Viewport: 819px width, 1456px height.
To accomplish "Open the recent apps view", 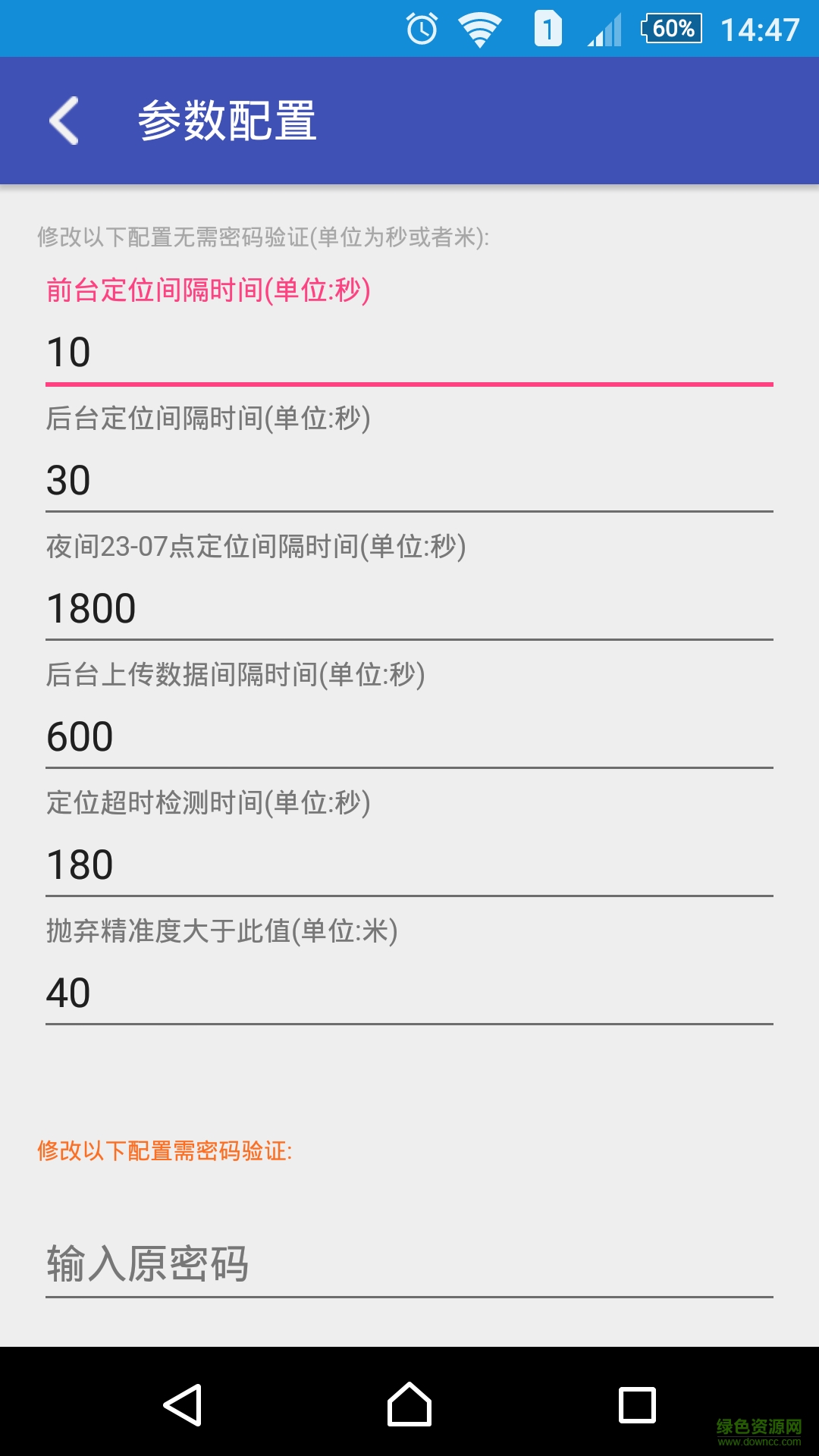I will pos(637,1404).
